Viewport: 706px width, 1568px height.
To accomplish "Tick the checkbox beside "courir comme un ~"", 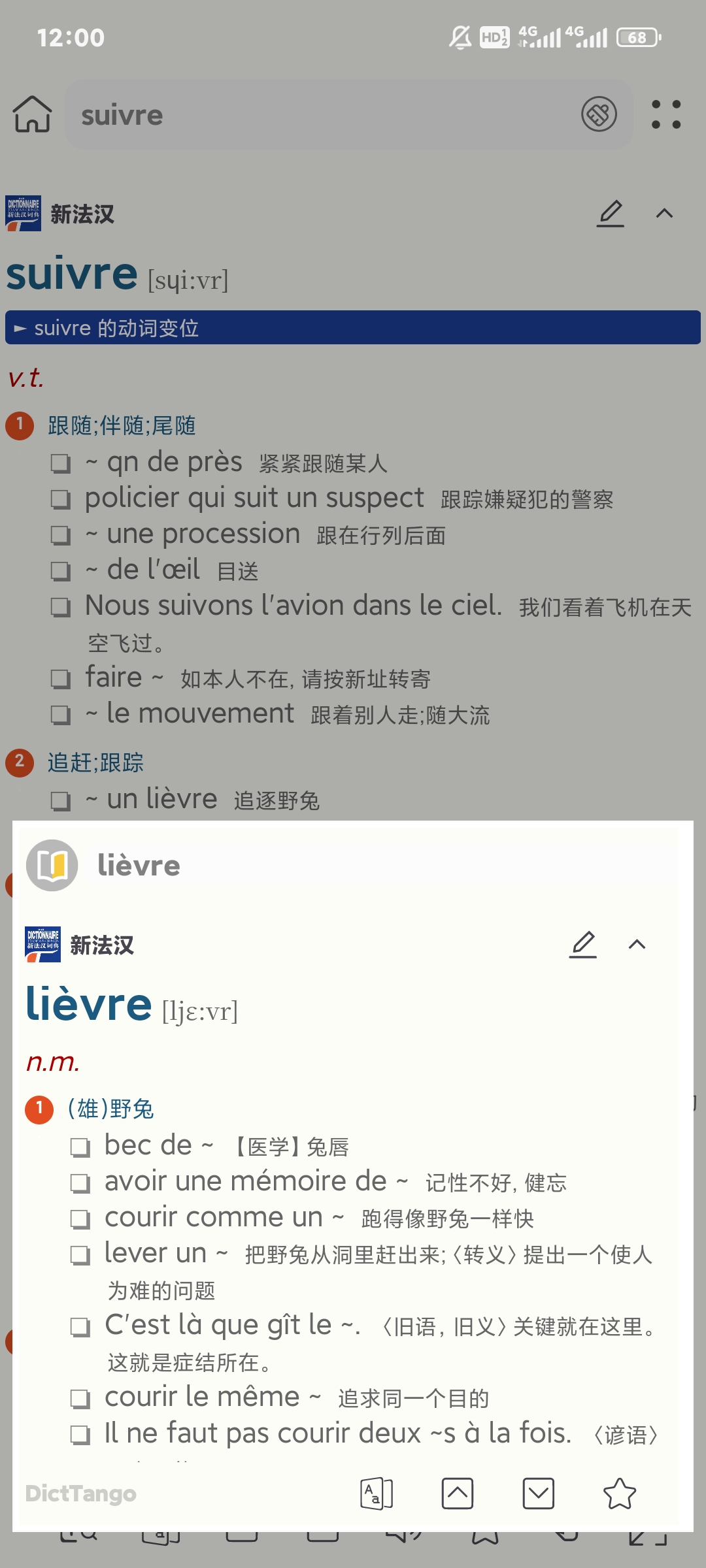I will click(x=80, y=1219).
